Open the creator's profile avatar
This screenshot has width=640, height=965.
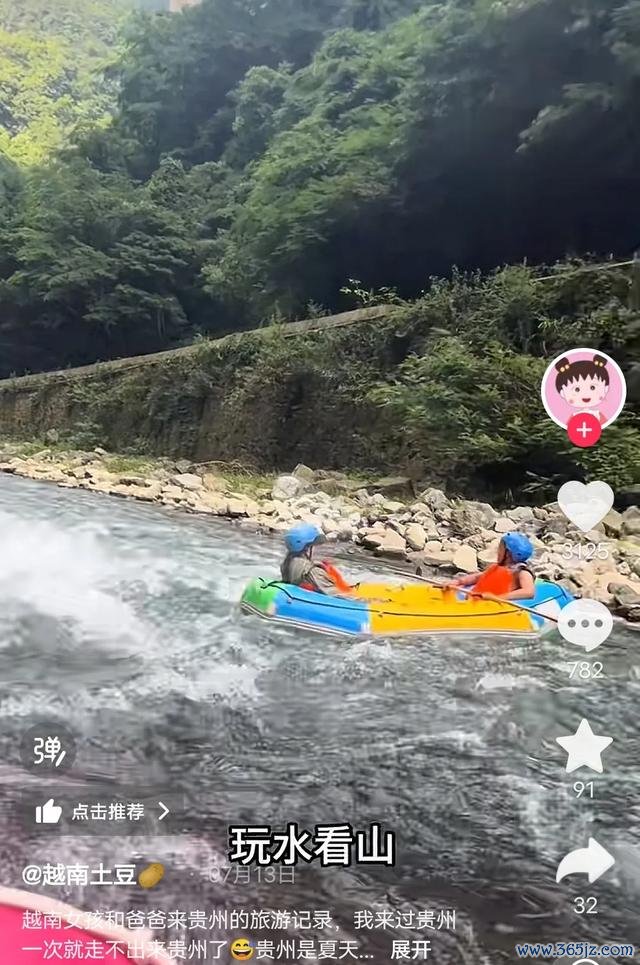coord(583,388)
